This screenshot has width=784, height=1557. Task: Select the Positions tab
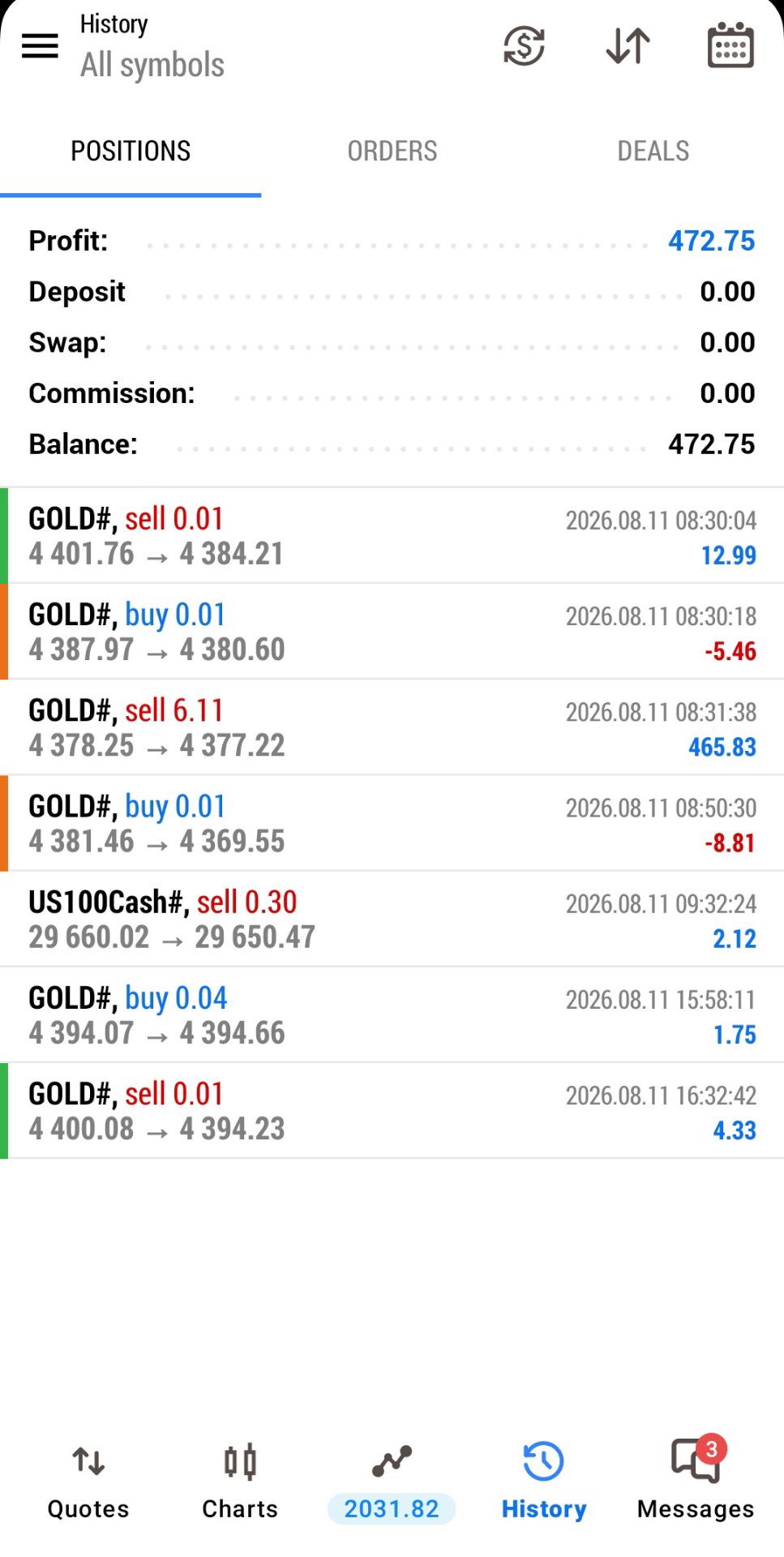[131, 151]
